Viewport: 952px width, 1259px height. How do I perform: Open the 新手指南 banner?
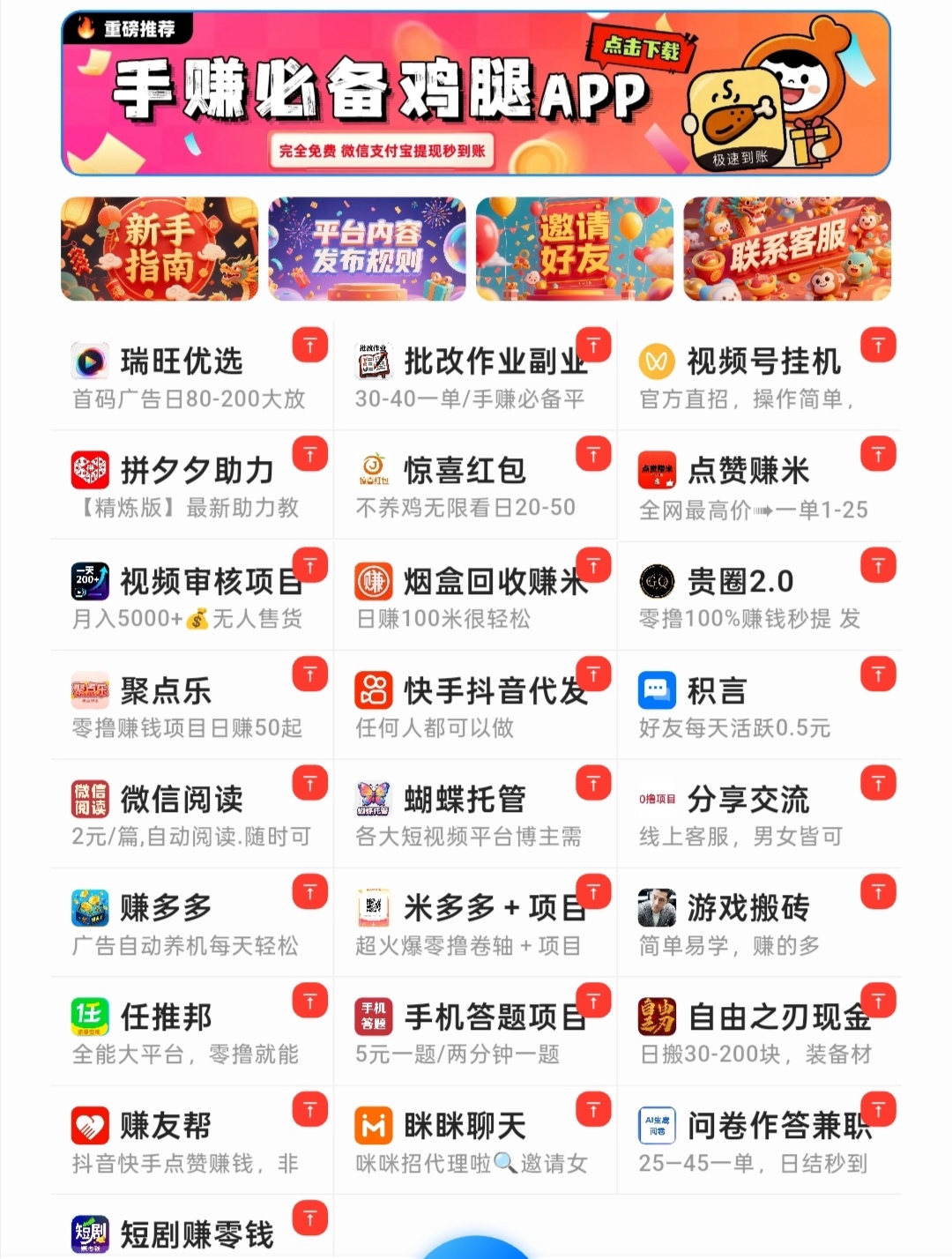pos(159,250)
